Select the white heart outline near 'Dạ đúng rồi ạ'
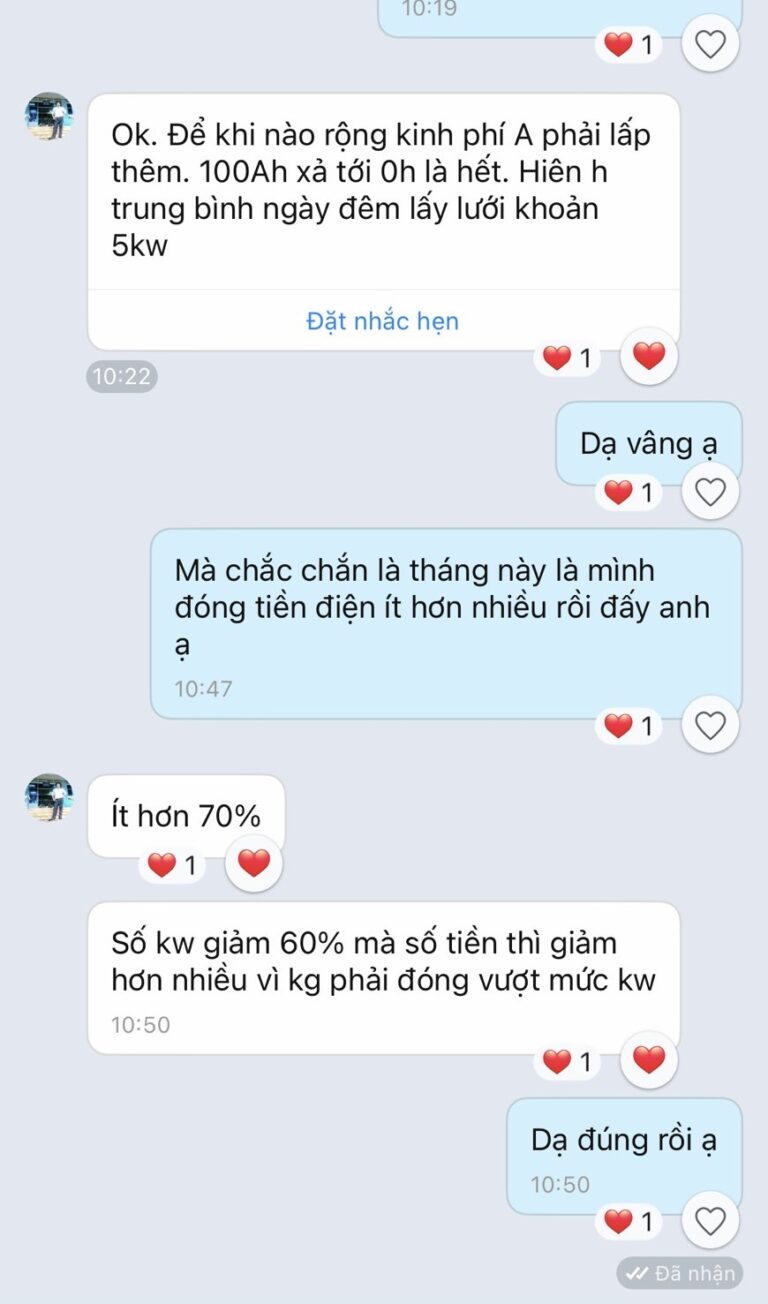Image resolution: width=768 pixels, height=1304 pixels. click(x=710, y=1222)
